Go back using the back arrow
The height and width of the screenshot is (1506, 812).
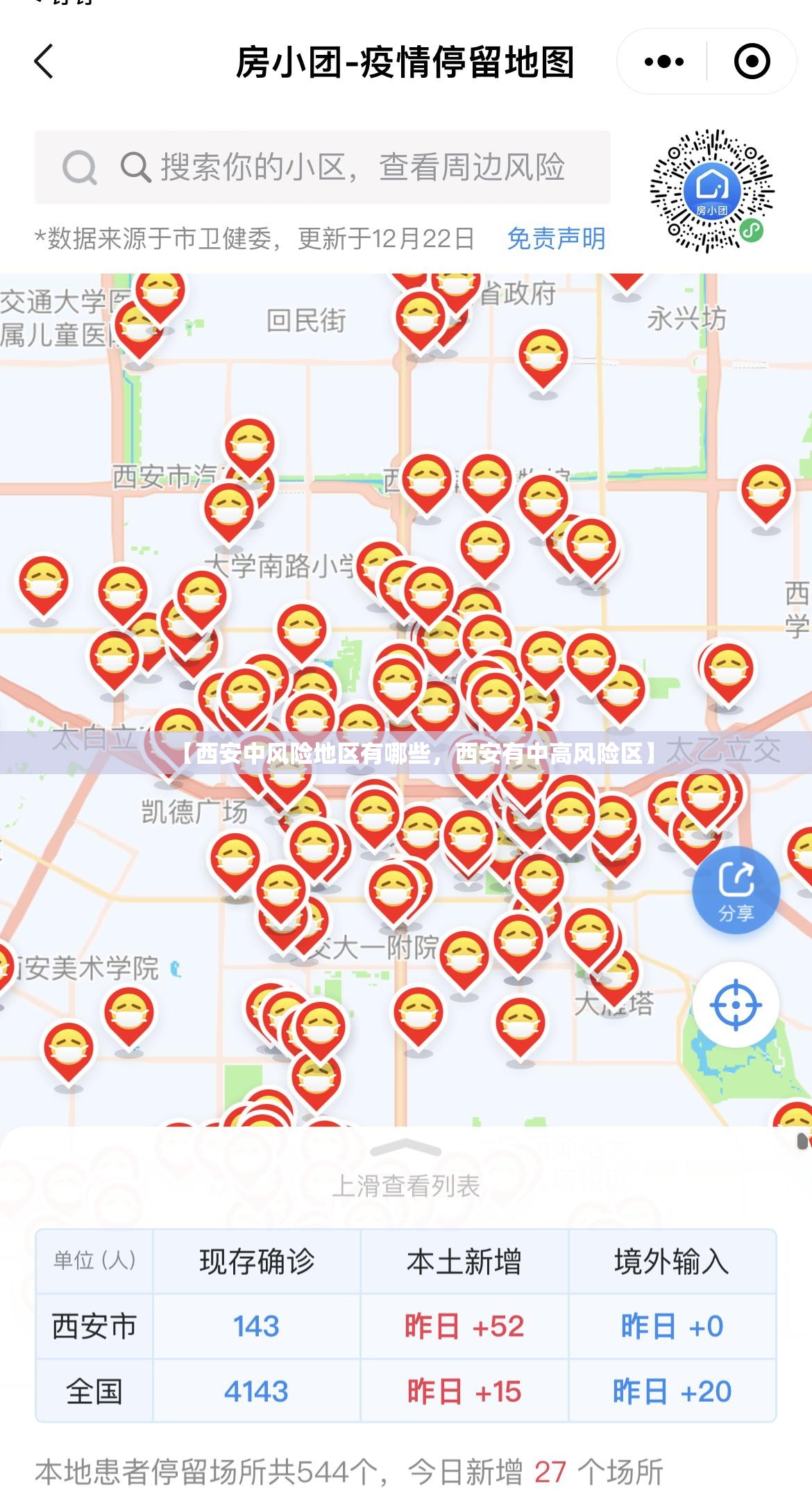click(44, 62)
